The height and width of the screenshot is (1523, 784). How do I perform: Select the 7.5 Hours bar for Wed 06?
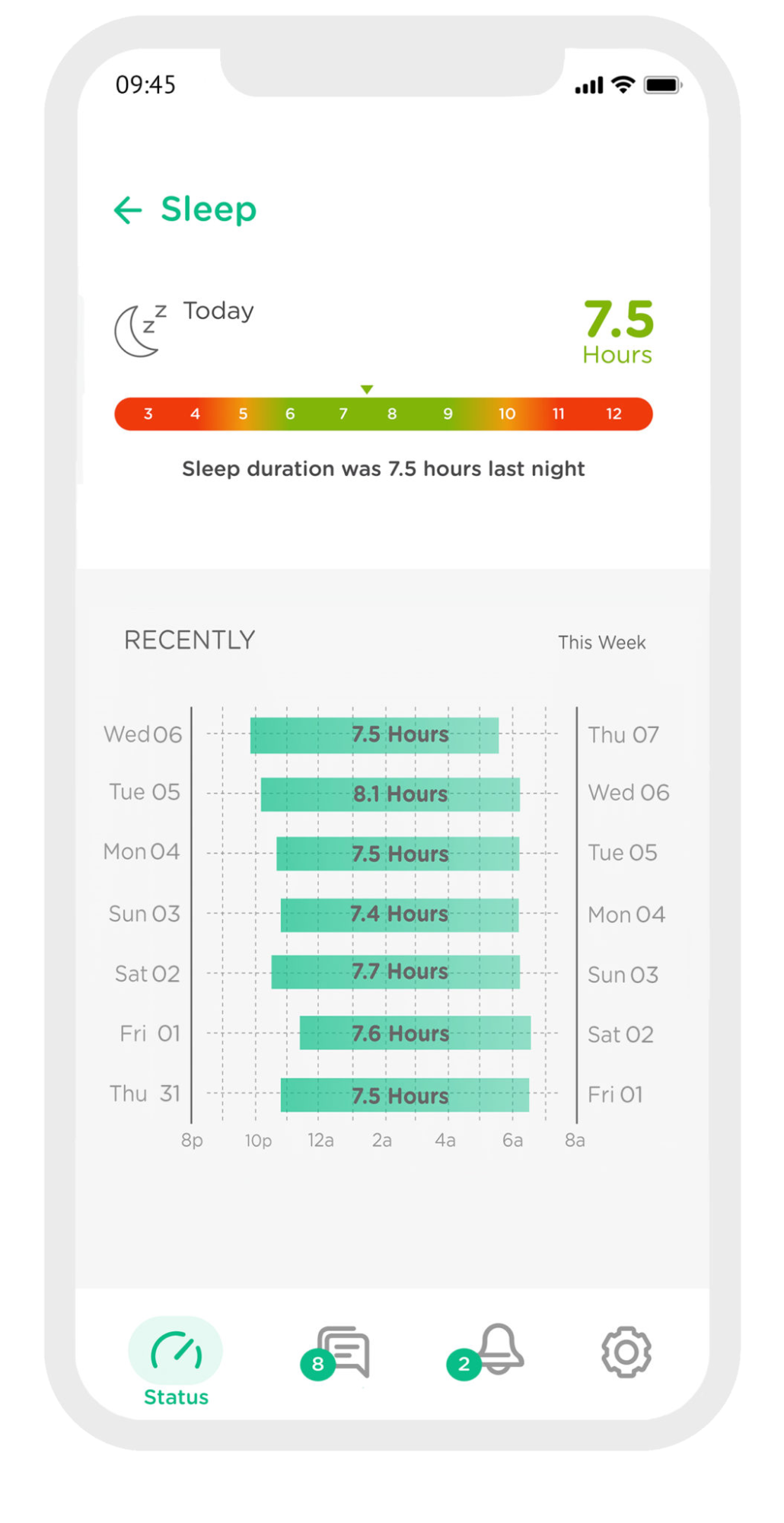375,733
